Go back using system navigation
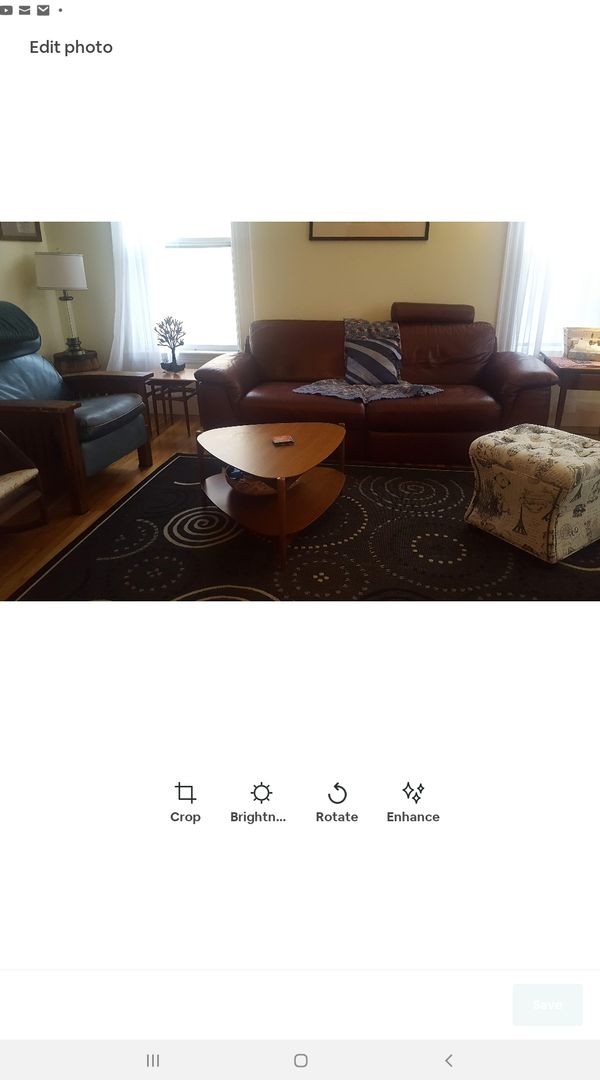The image size is (600, 1080). pyautogui.click(x=448, y=1060)
